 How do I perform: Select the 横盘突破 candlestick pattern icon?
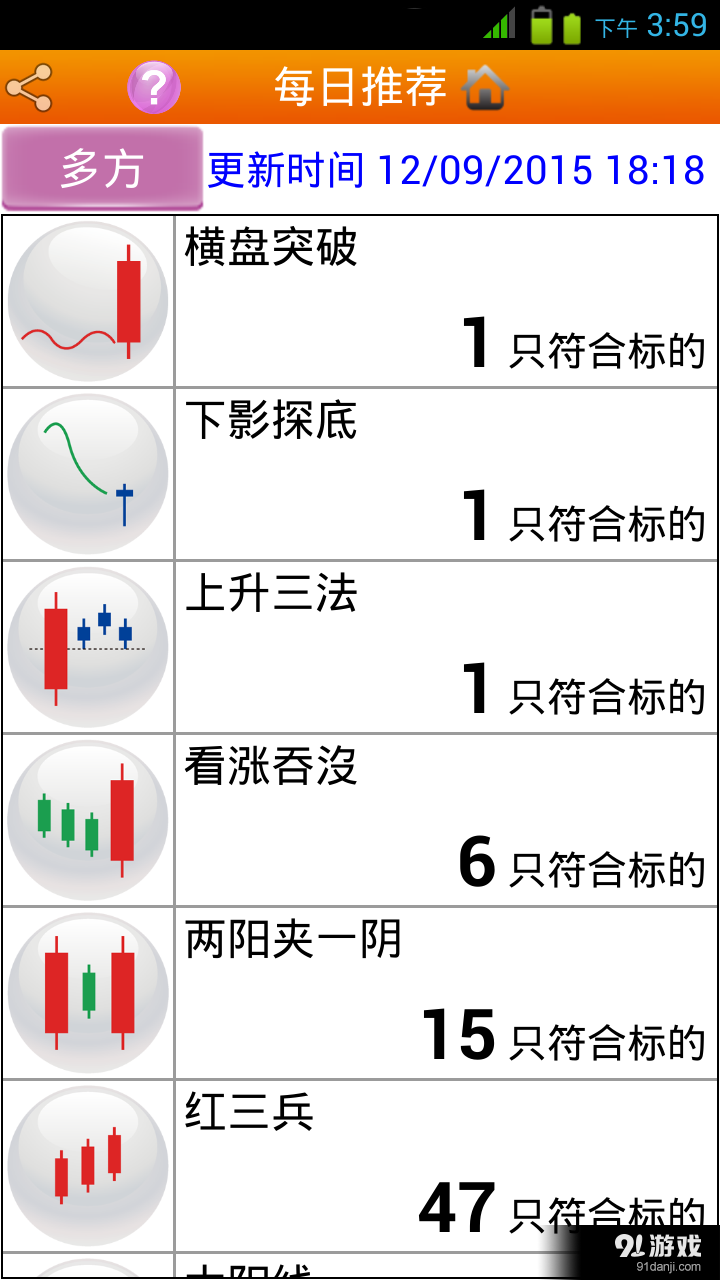pos(88,300)
